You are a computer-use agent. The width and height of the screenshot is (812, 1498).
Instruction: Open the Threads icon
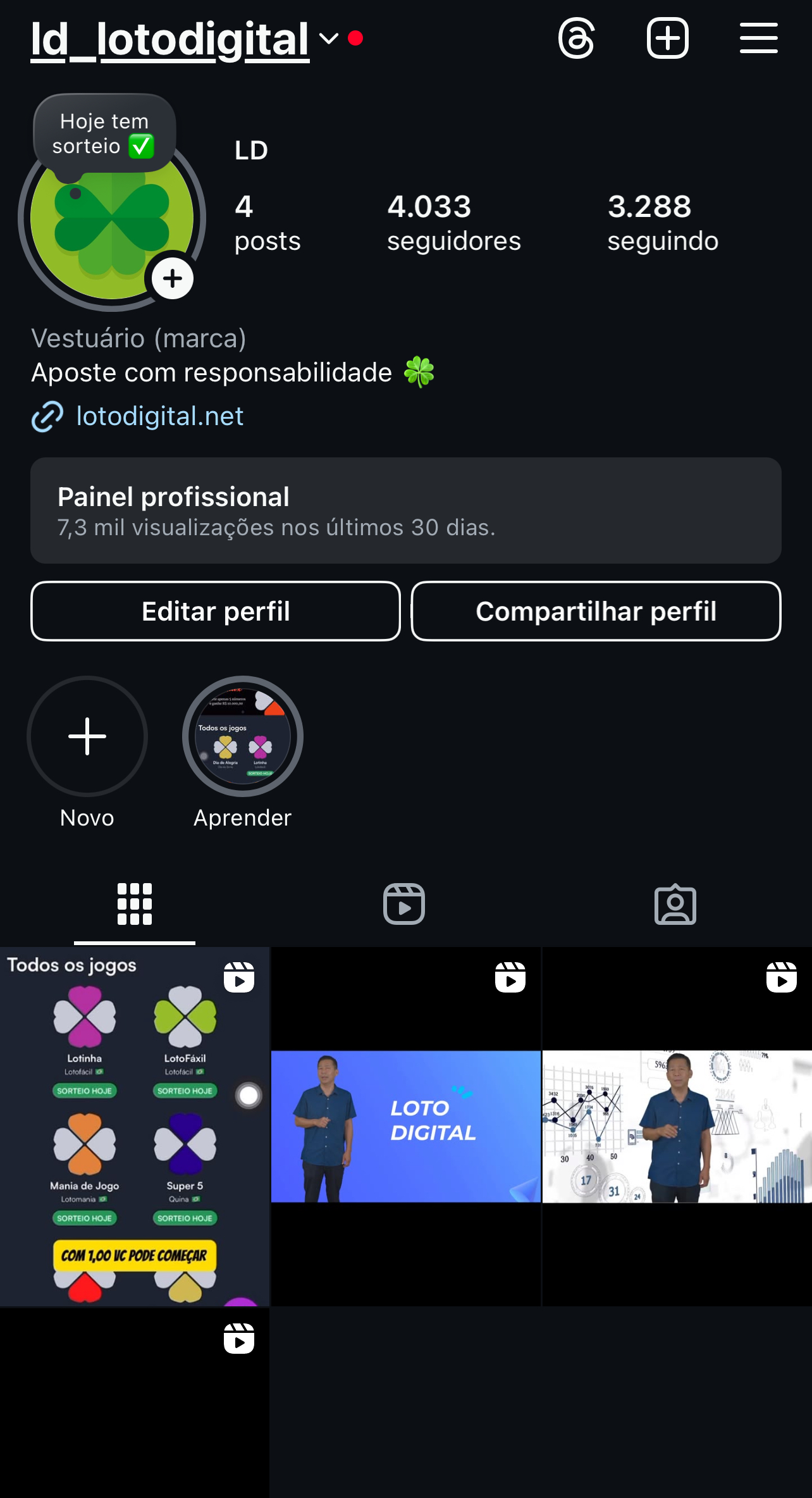[x=576, y=39]
